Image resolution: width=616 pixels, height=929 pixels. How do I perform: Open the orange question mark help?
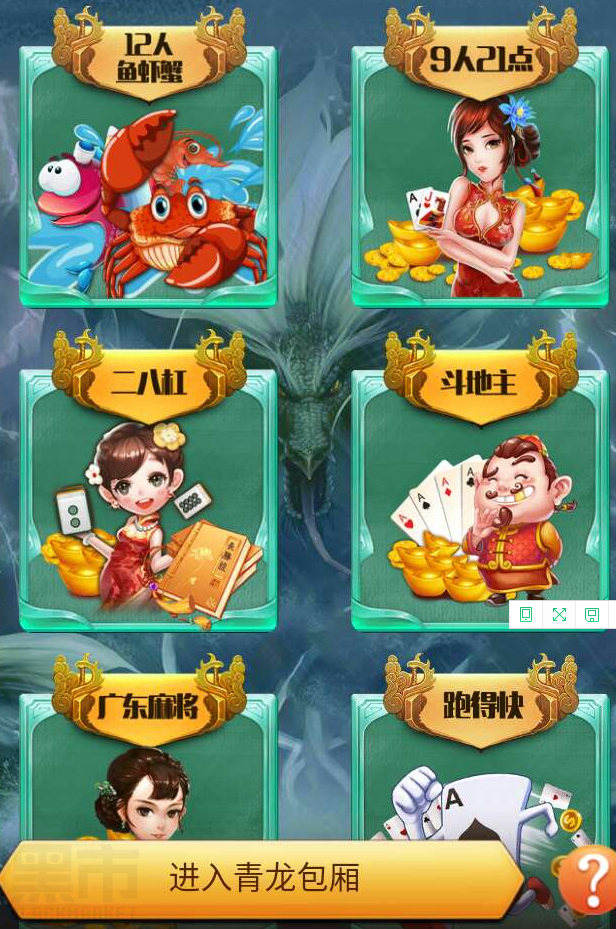(x=588, y=880)
